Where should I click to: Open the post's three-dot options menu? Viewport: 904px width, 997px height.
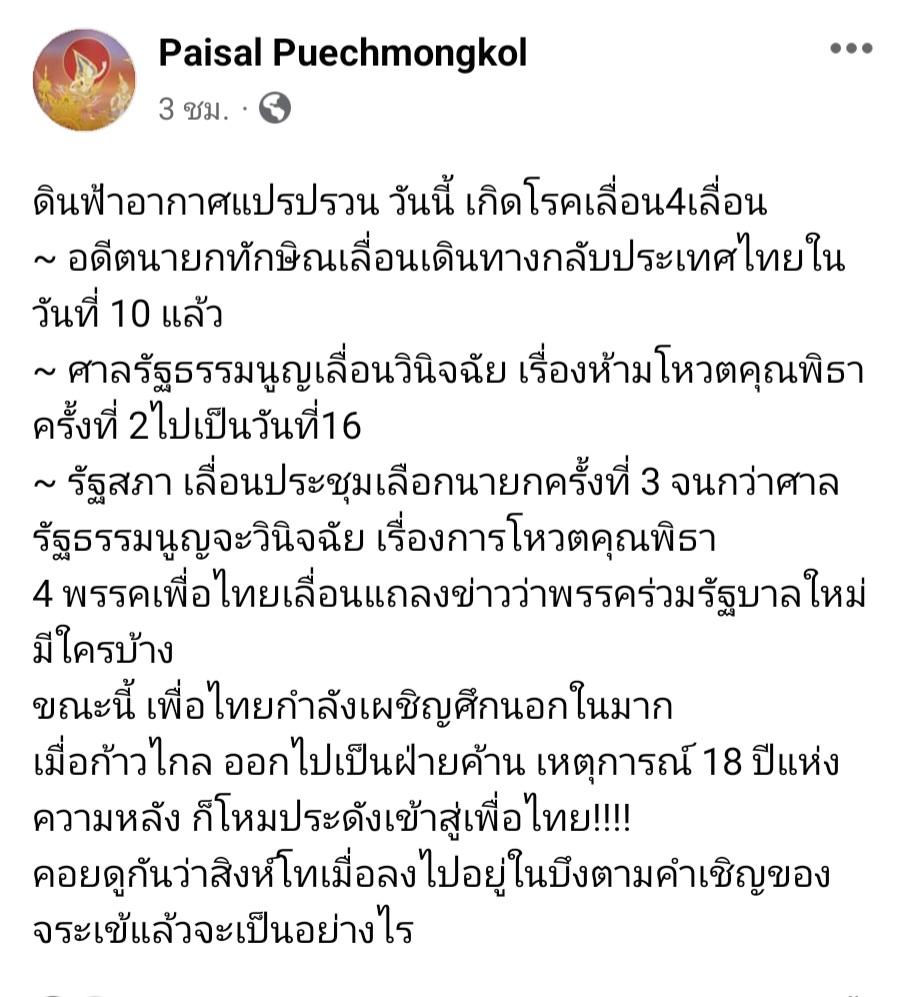[851, 50]
